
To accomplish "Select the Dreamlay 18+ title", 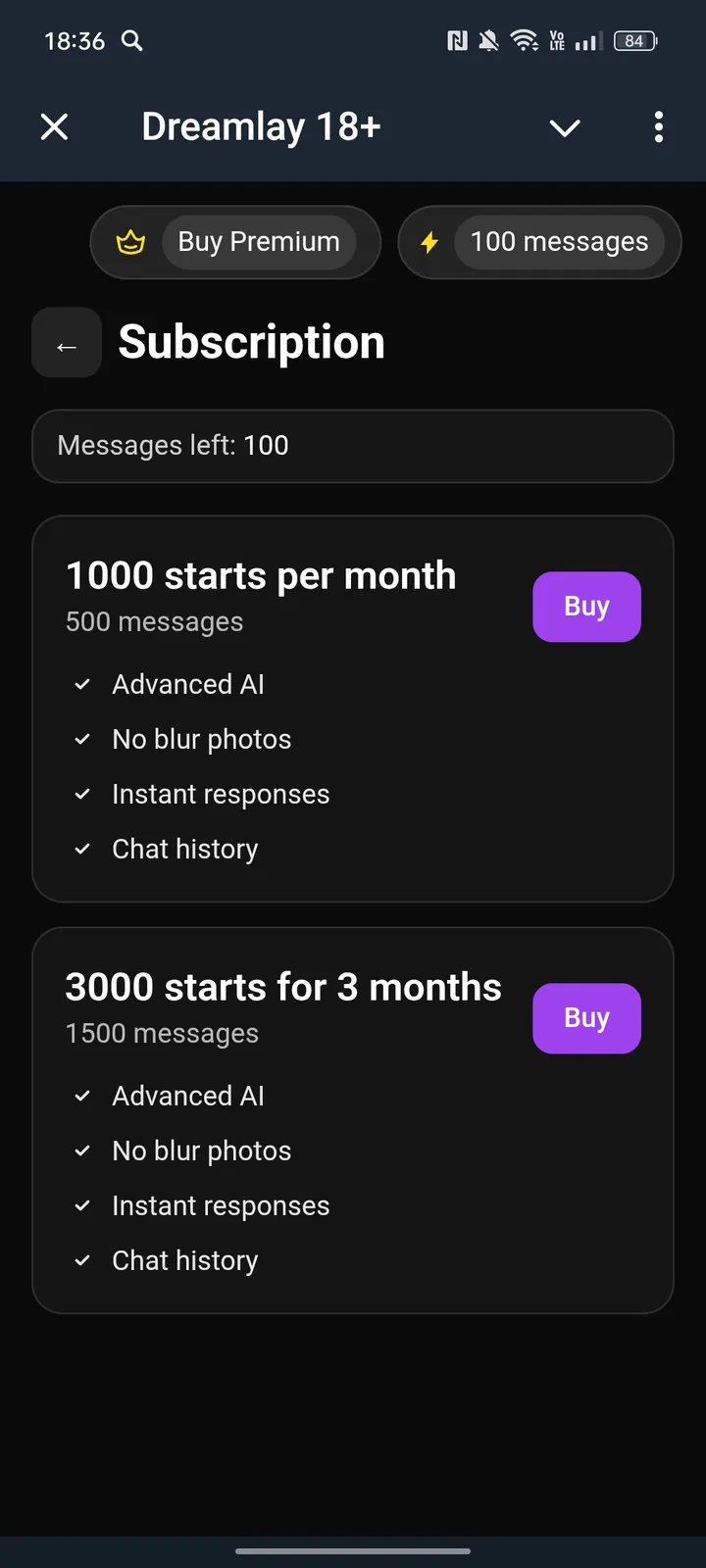I will 261,126.
